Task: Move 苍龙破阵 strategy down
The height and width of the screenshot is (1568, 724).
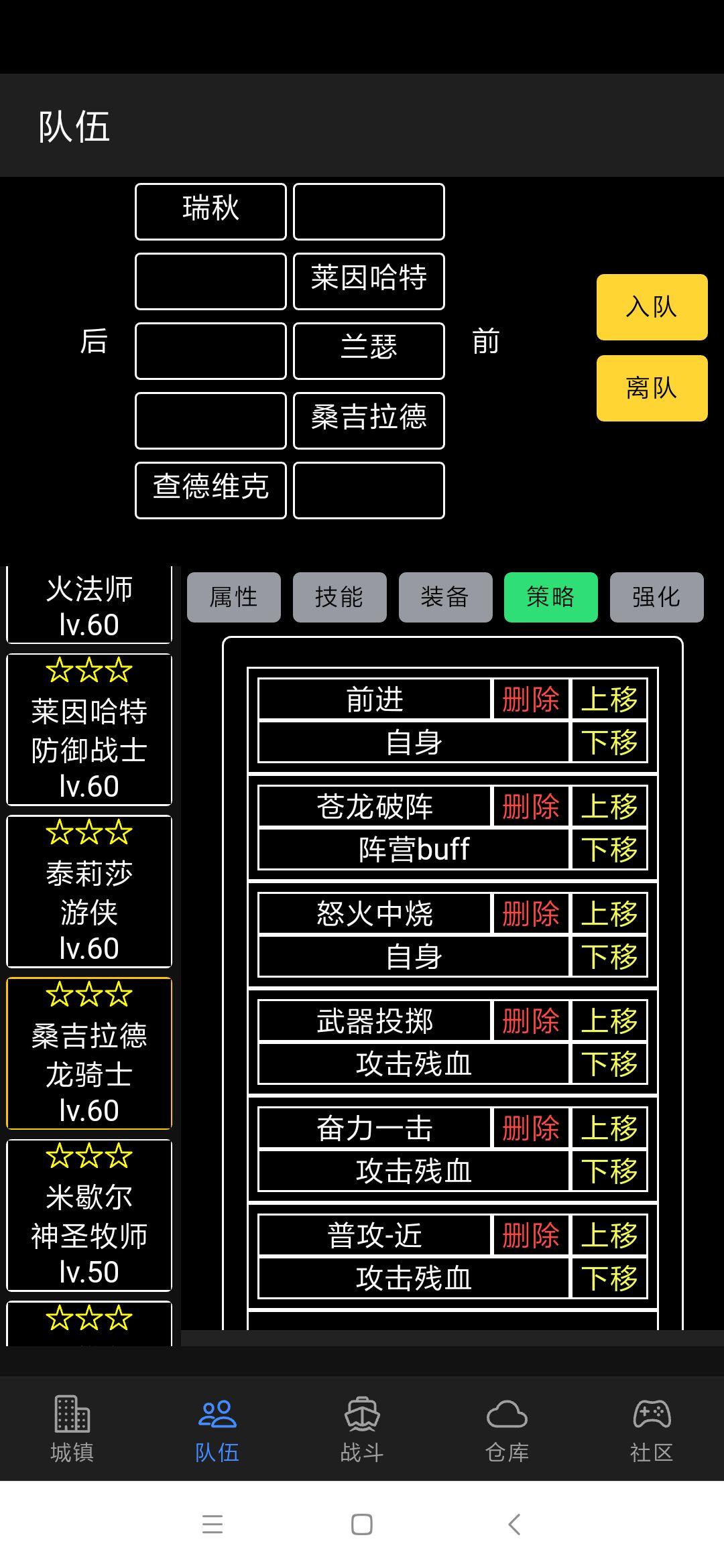Action: tap(609, 848)
